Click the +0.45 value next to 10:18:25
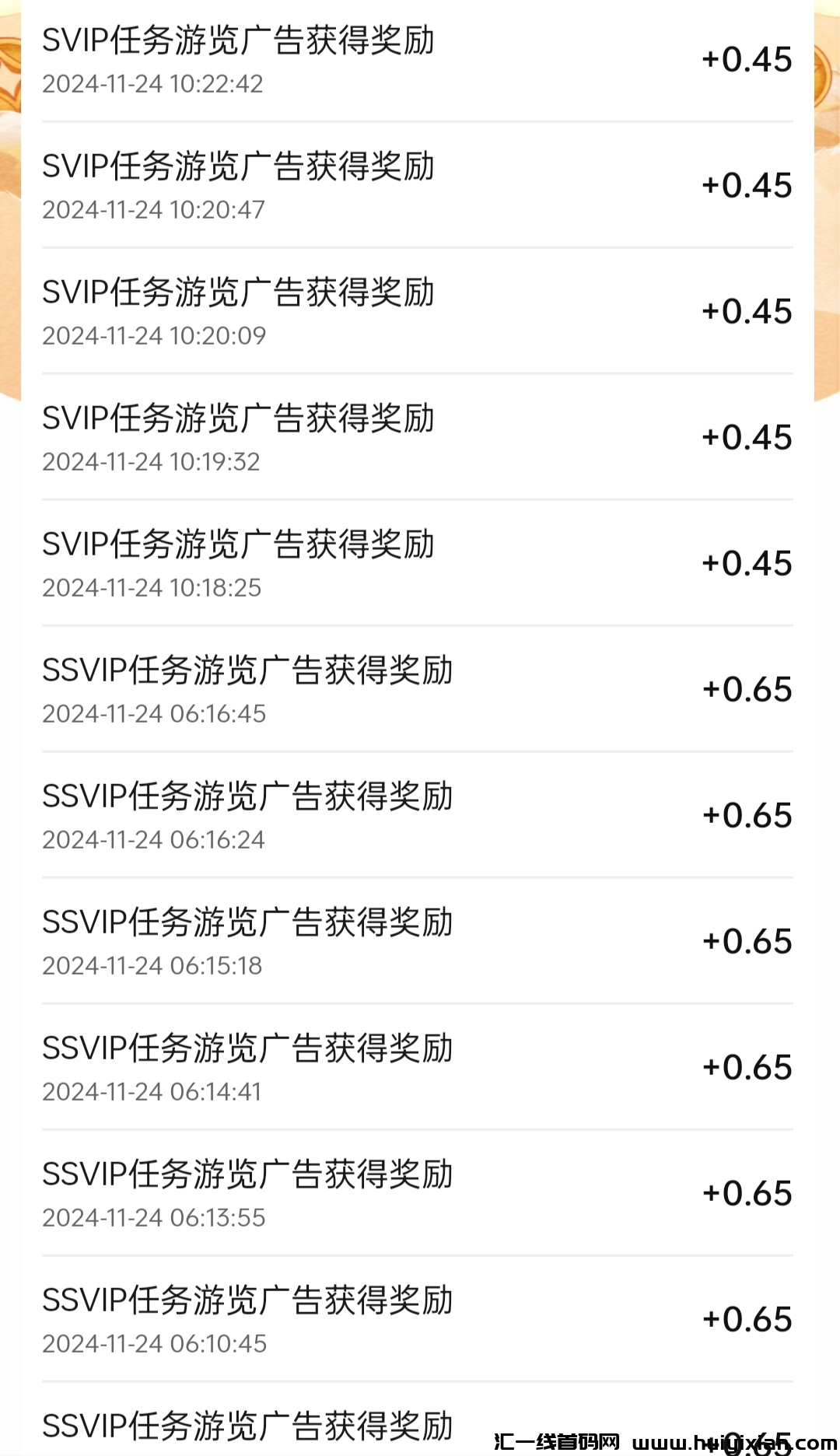This screenshot has width=840, height=1456. pyautogui.click(x=746, y=563)
